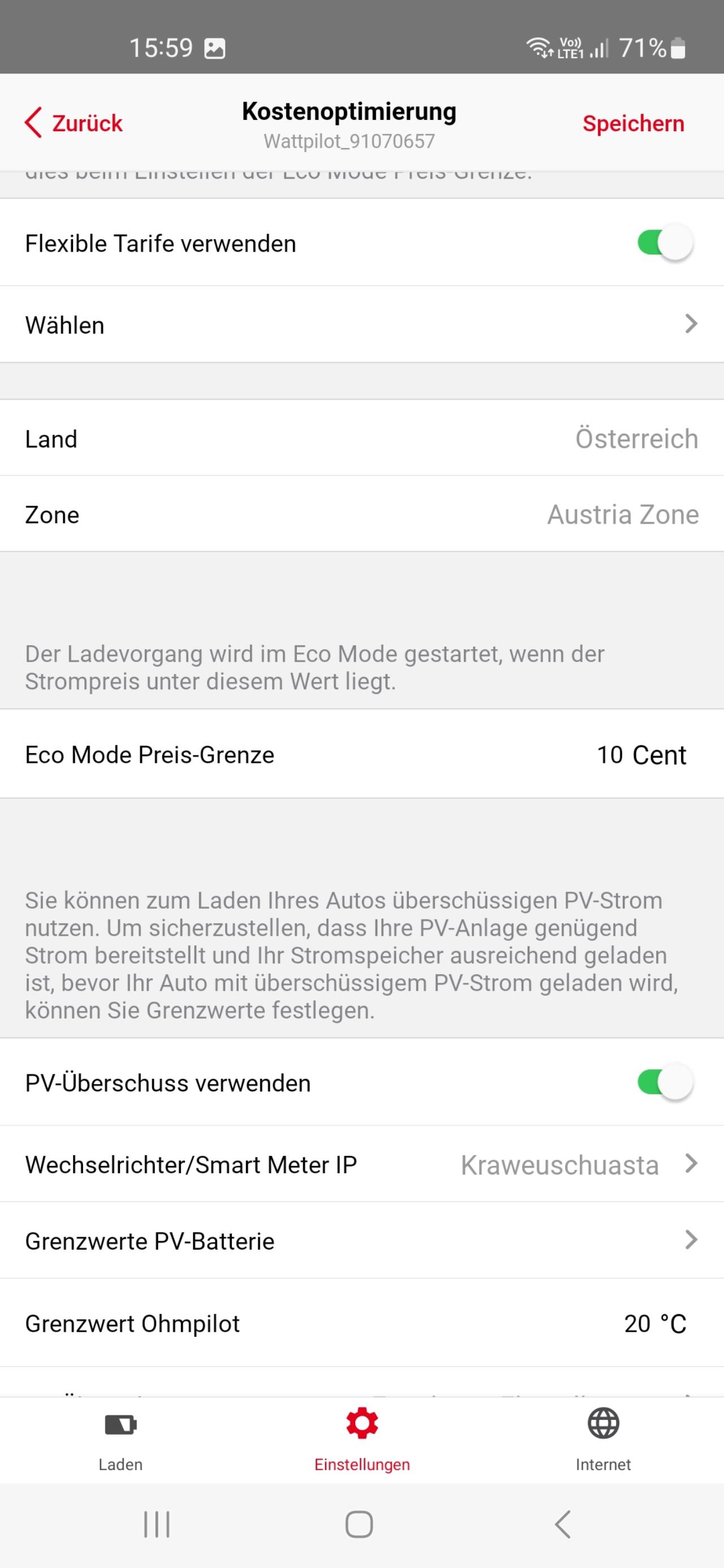Switch to the Laden tab
This screenshot has width=724, height=1568.
pos(120,1439)
